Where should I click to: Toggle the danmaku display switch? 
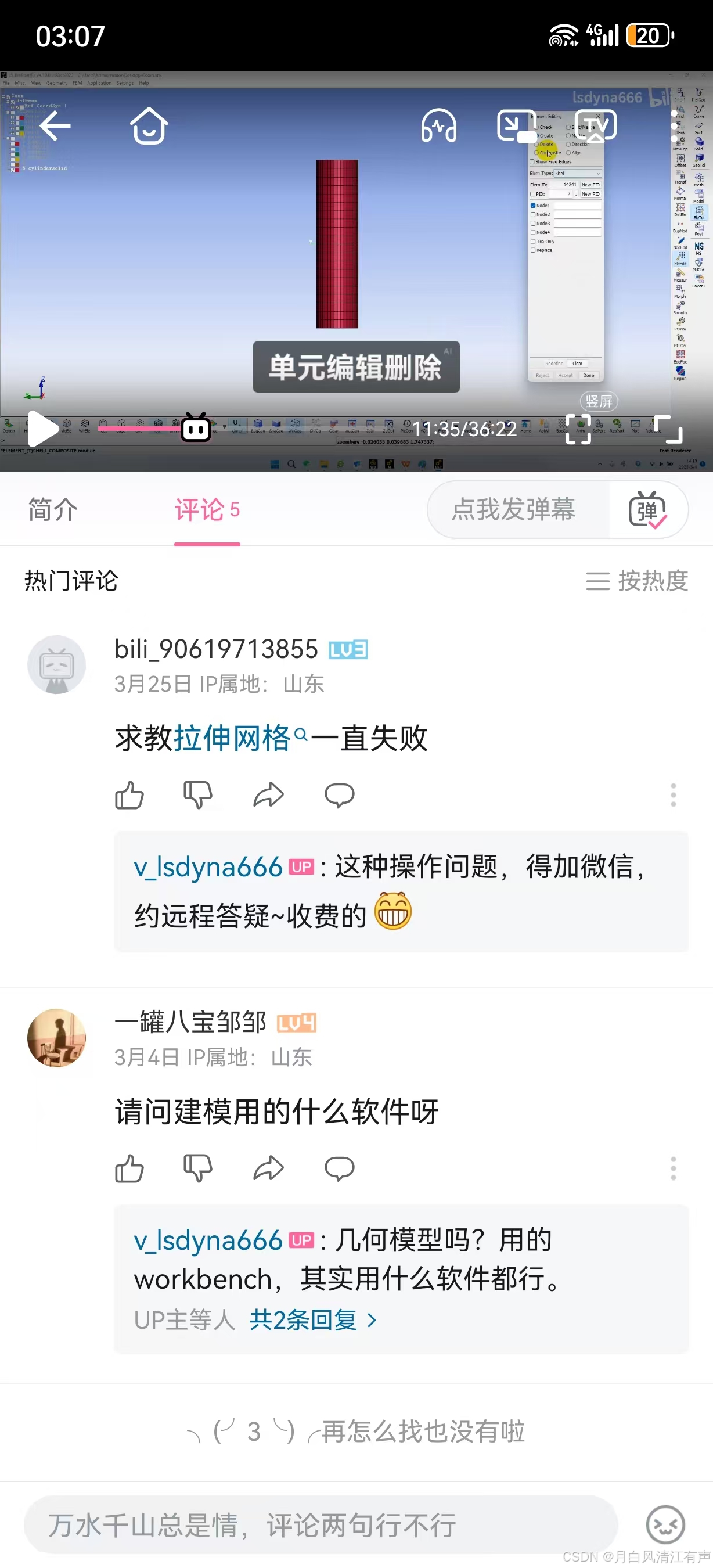click(x=648, y=509)
